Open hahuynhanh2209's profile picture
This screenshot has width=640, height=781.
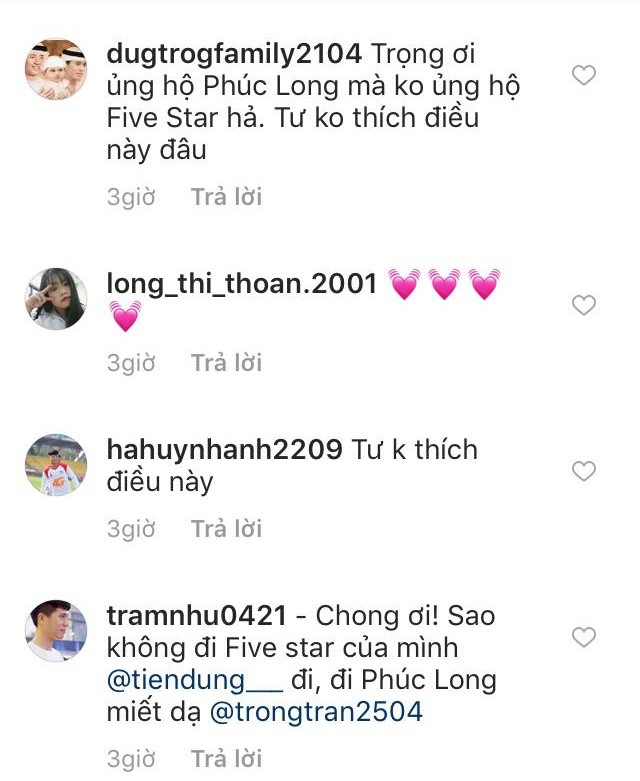[x=56, y=465]
